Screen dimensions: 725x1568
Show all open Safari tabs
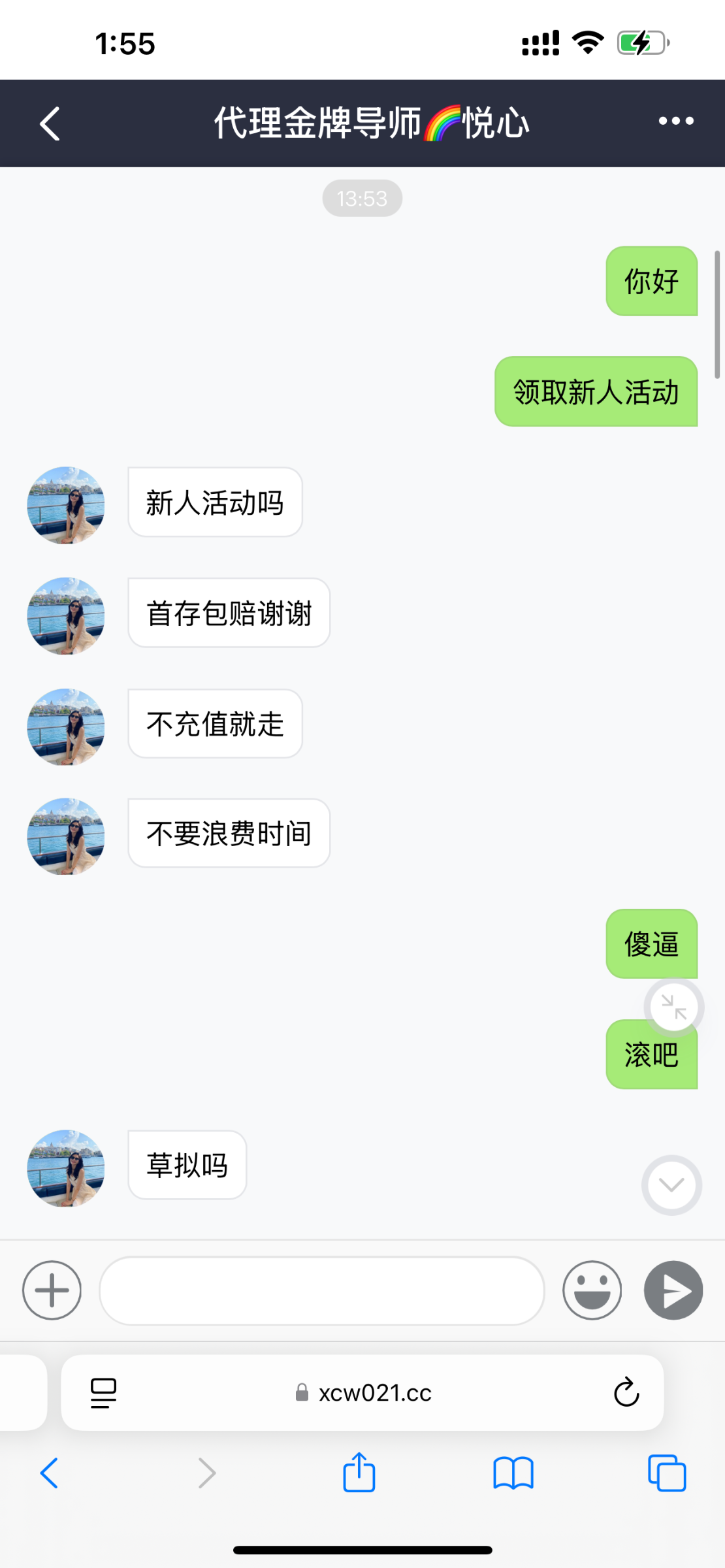coord(667,1473)
